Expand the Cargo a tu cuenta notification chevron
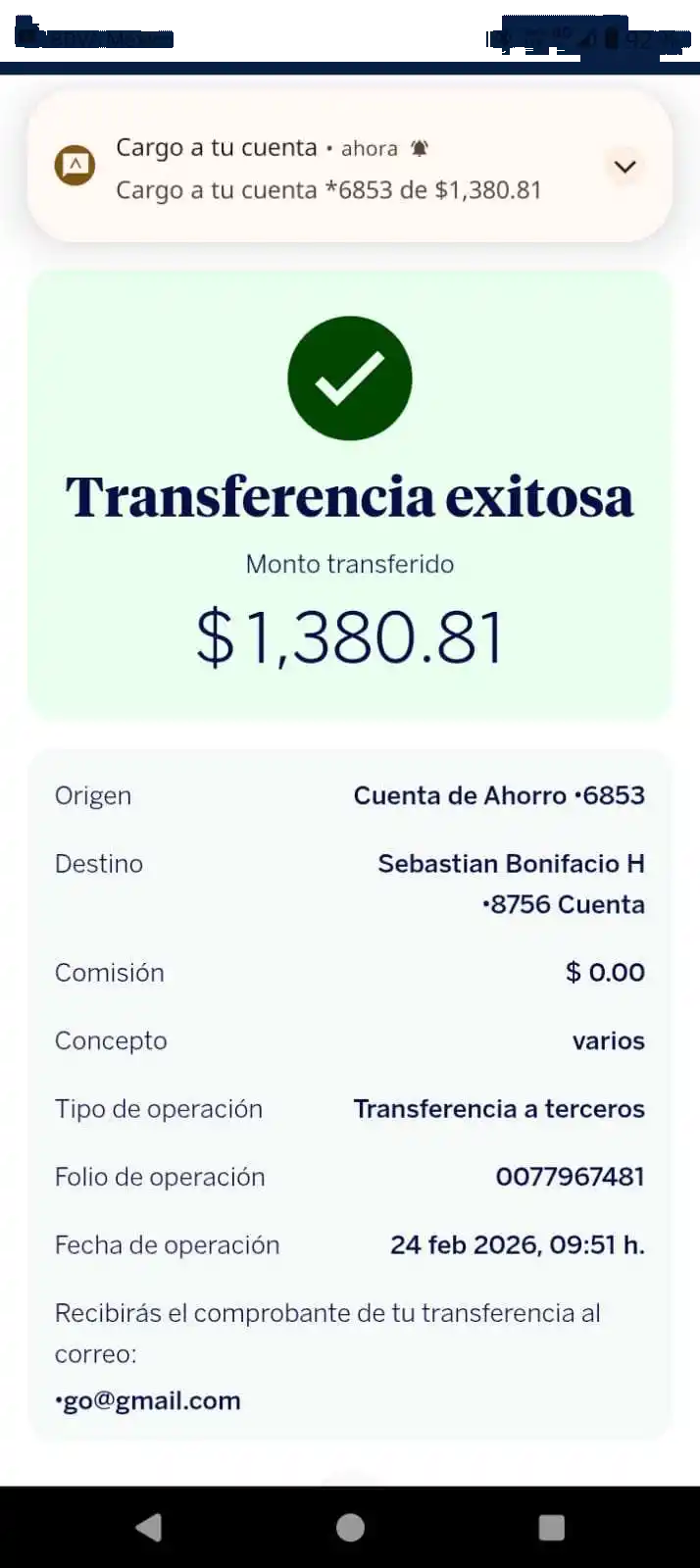700x1568 pixels. tap(625, 167)
